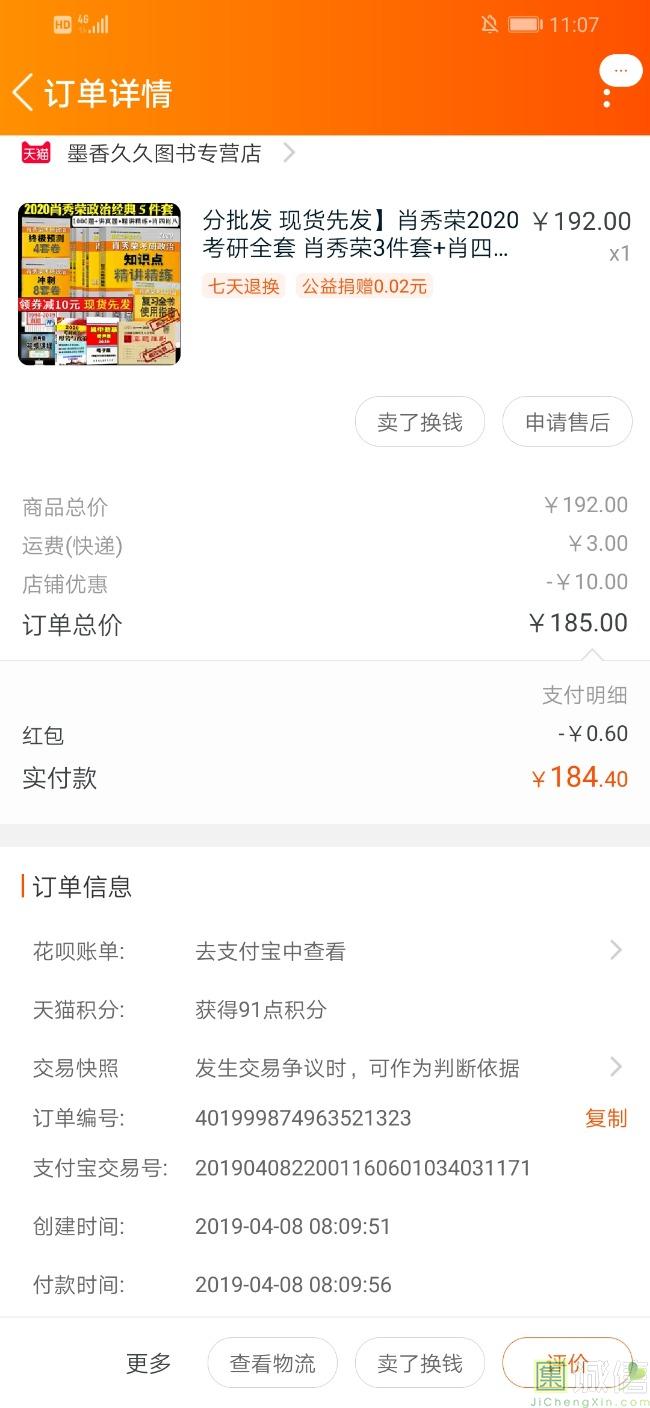Tap 评价 to review the order
This screenshot has width=650, height=1408.
(x=567, y=1363)
